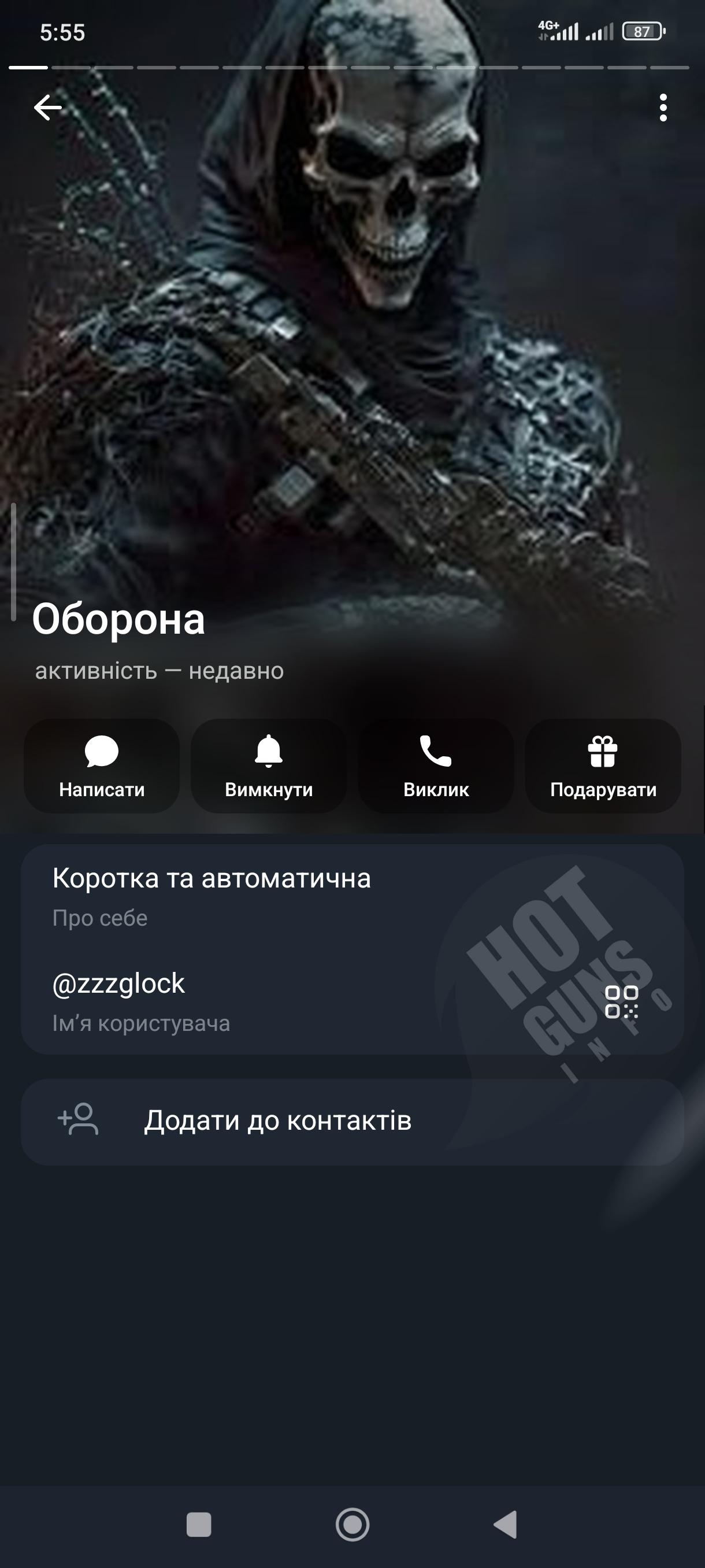Viewport: 705px width, 1568px height.
Task: Tap the Коротка та автоматична bio row
Action: click(x=243, y=896)
